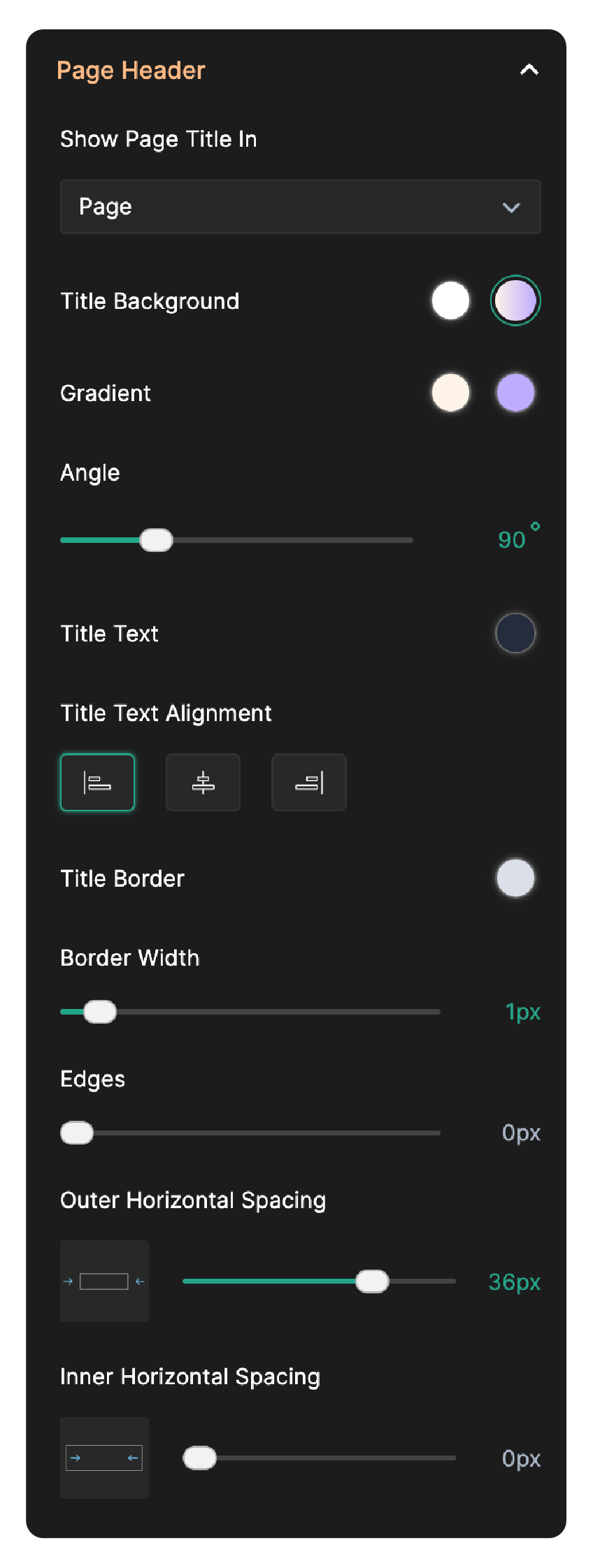Edit the cream Gradient start color
The height and width of the screenshot is (1568, 593).
(x=450, y=393)
